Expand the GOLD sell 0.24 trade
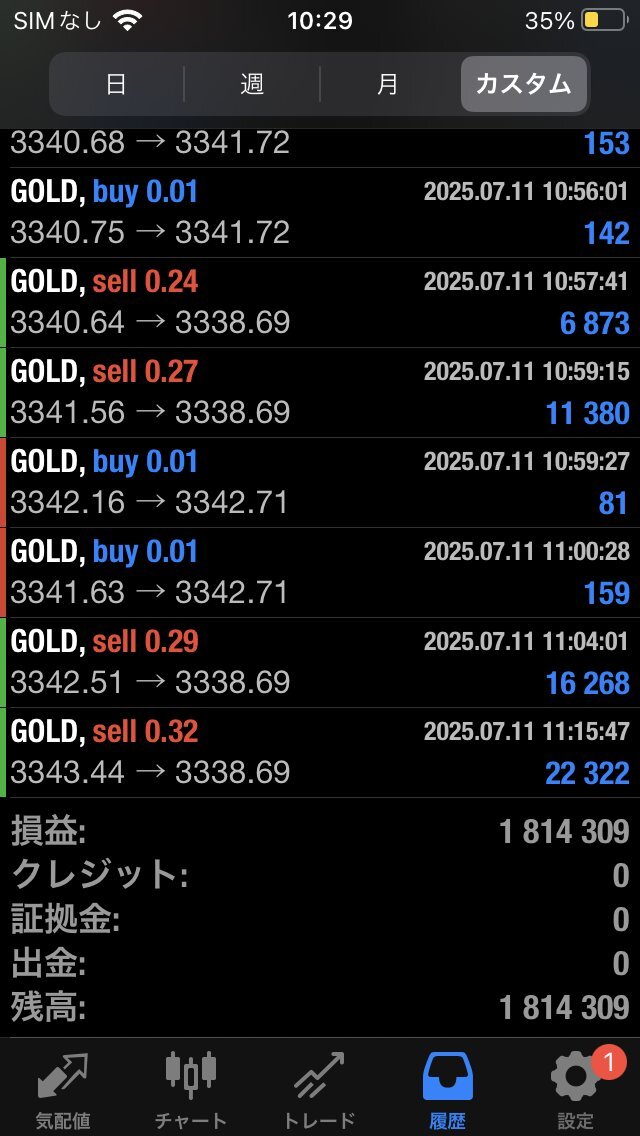Screen dimensions: 640x1136 coord(320,303)
